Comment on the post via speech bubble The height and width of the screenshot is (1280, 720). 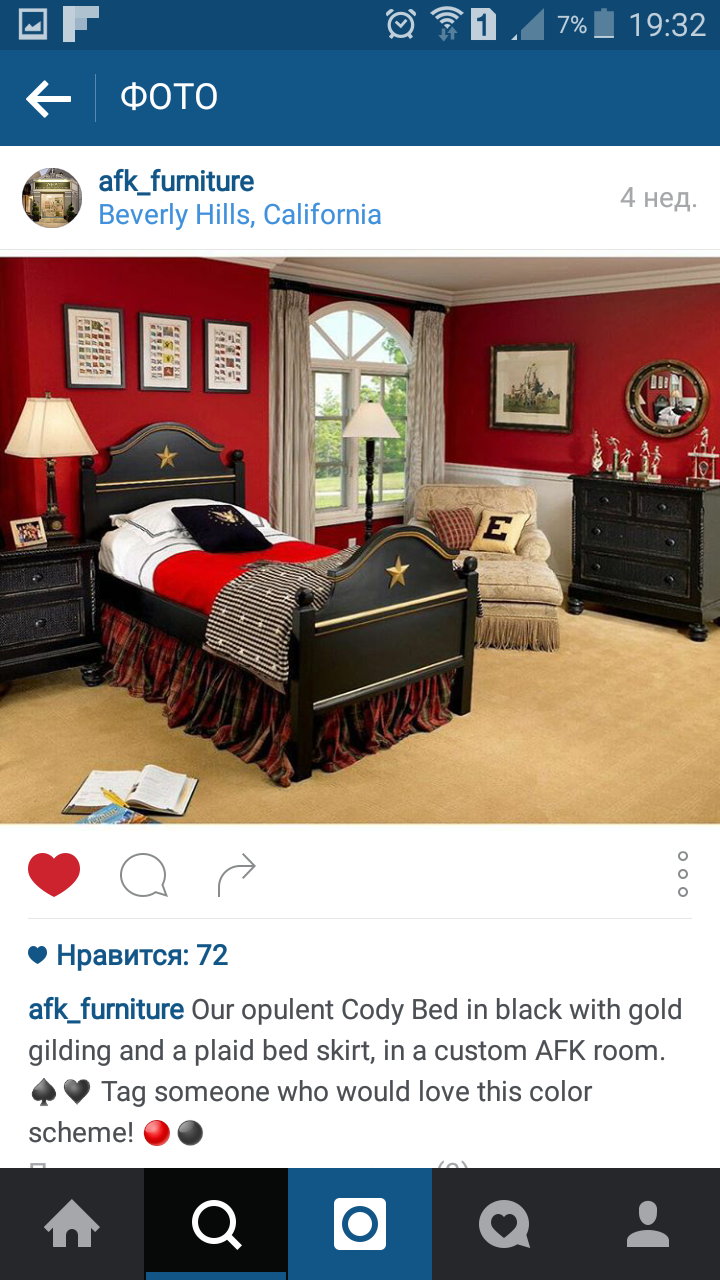143,876
